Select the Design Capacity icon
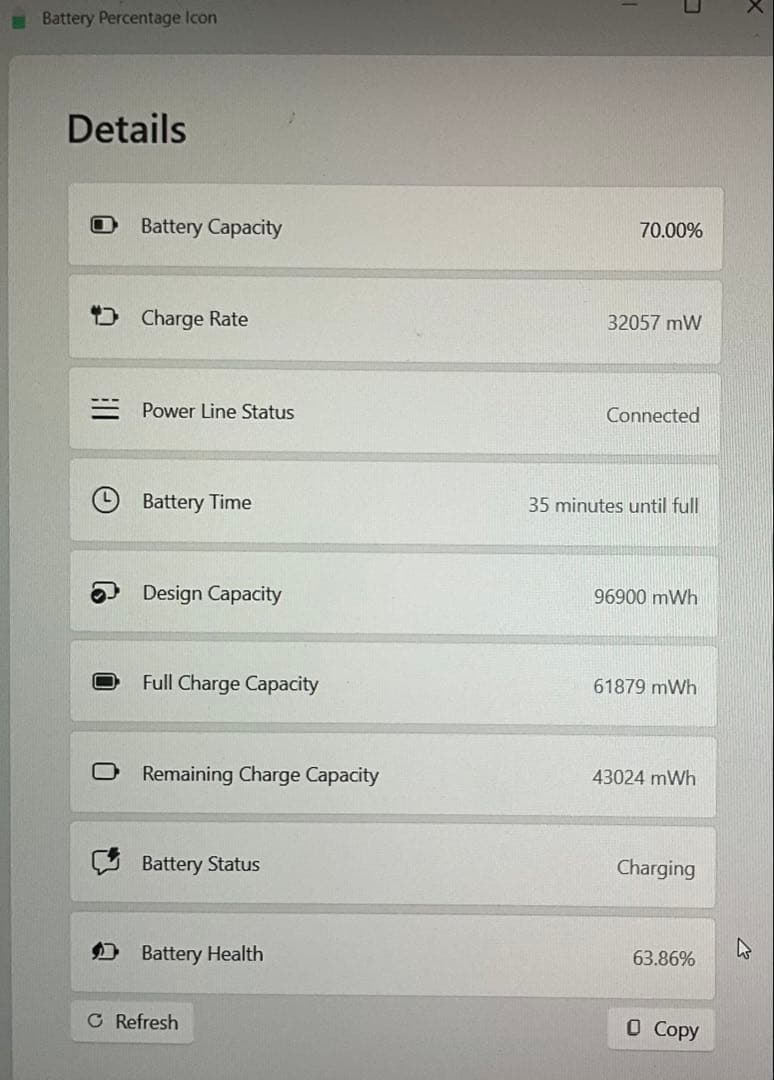The image size is (774, 1080). (x=105, y=593)
